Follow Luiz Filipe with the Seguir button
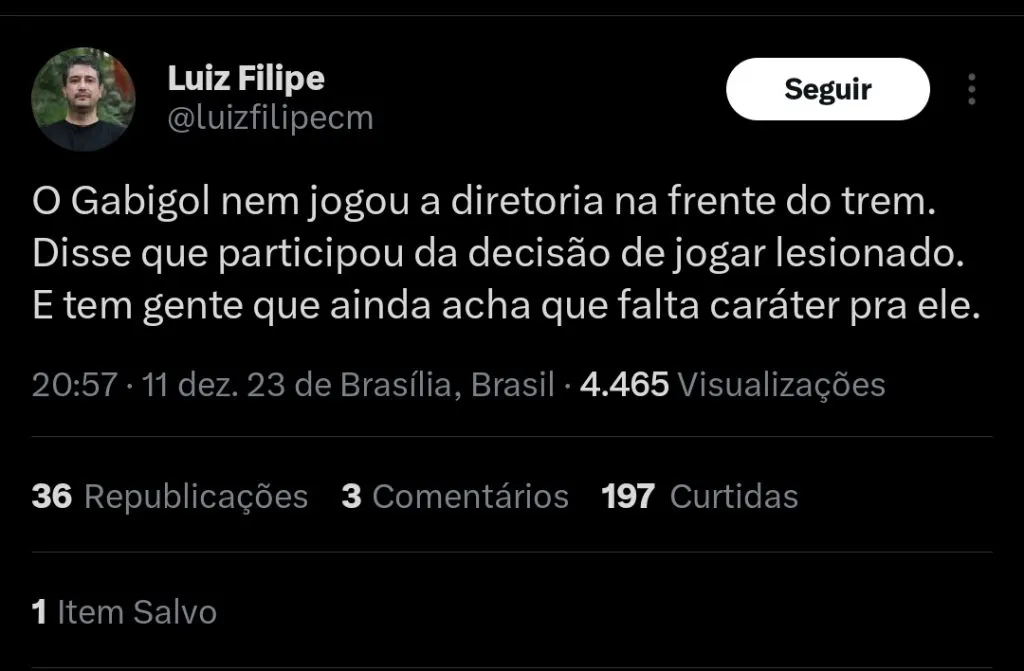This screenshot has width=1024, height=671. 827,89
